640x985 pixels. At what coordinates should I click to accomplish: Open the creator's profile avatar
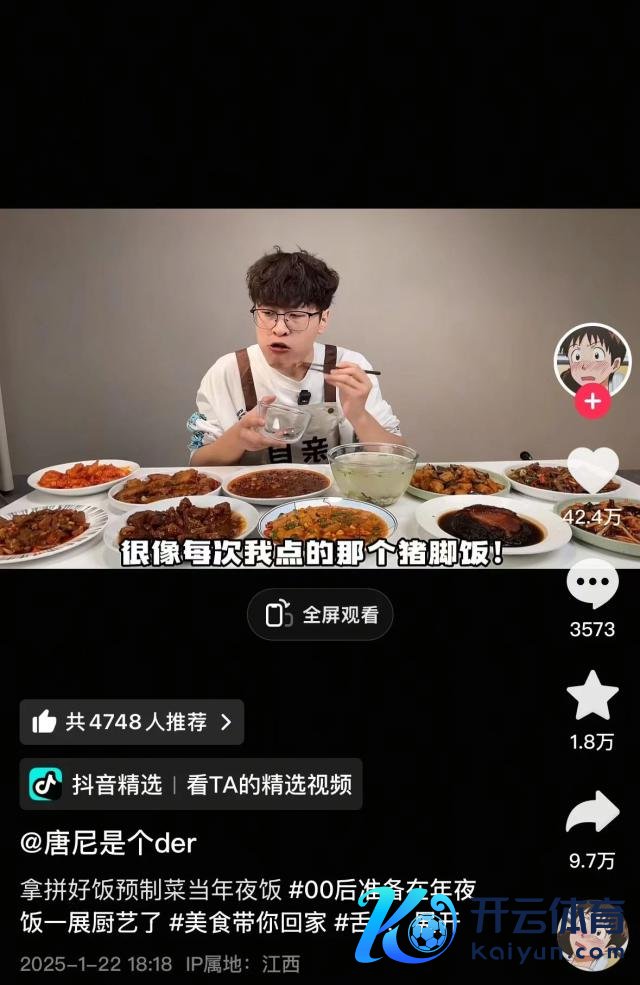pyautogui.click(x=592, y=359)
